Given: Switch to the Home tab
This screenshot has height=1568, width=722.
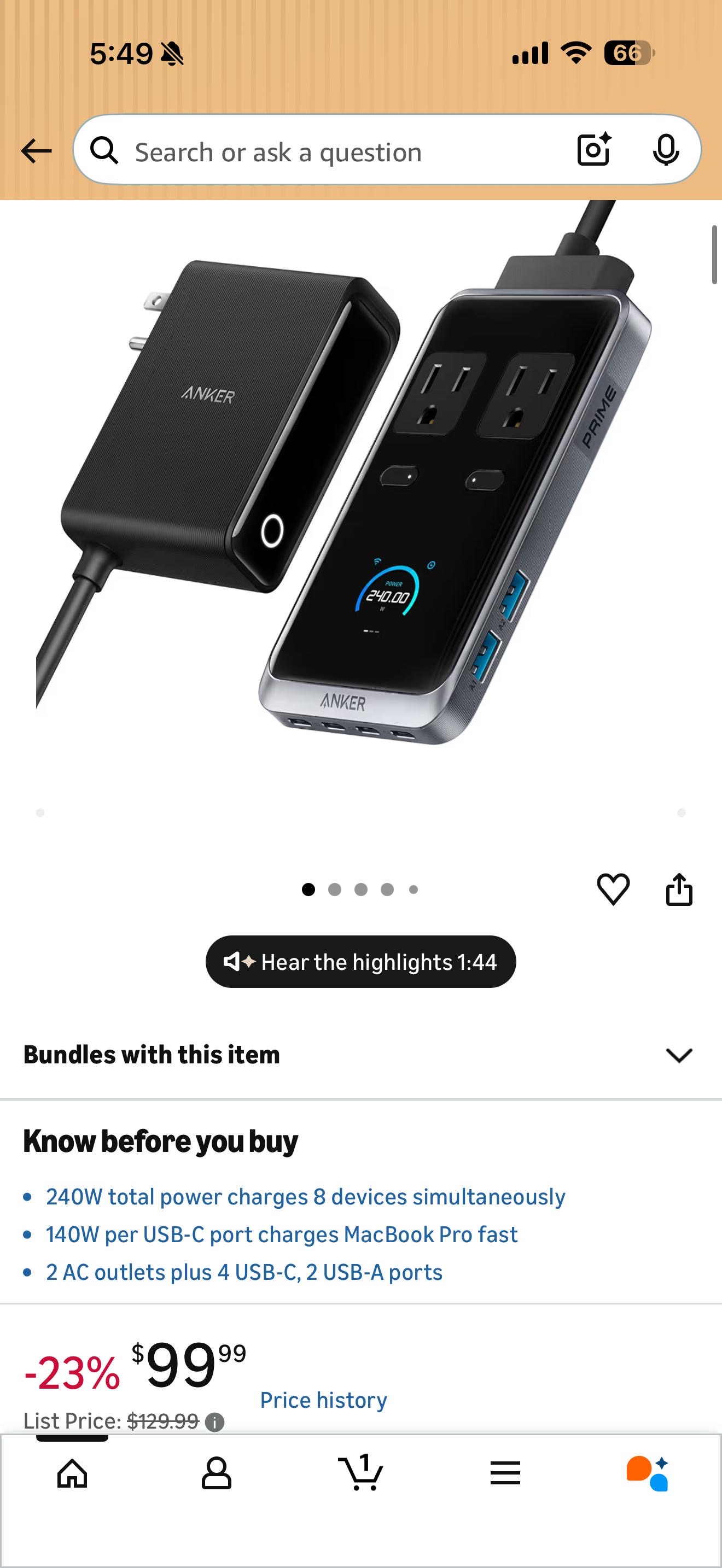Looking at the screenshot, I should coord(72,1473).
